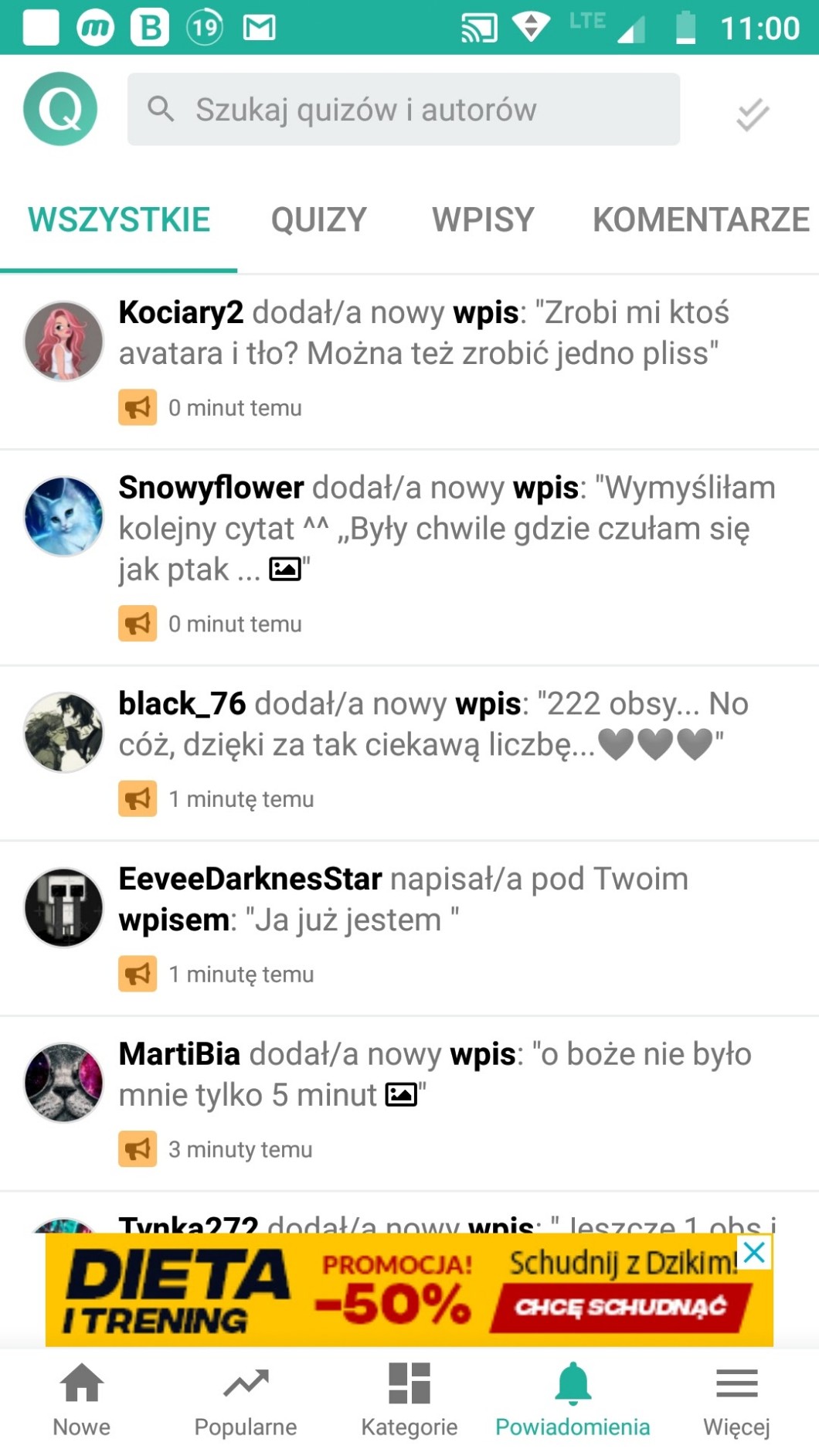
Task: Mark all notifications as read with the checkmark
Action: pyautogui.click(x=752, y=114)
